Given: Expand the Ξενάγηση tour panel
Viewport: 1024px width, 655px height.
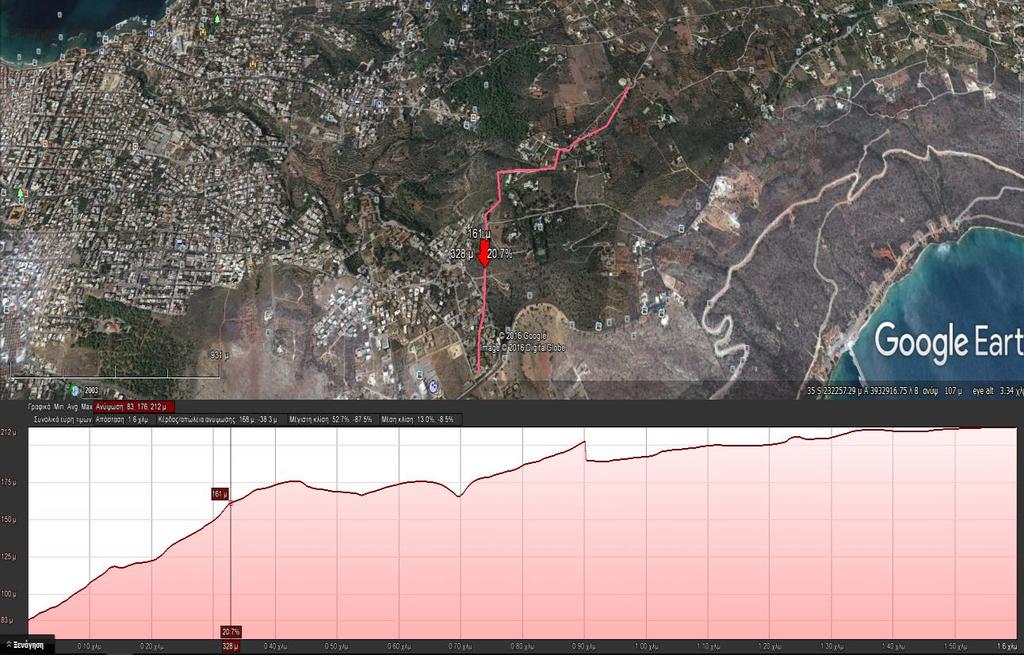Looking at the screenshot, I should (24, 646).
